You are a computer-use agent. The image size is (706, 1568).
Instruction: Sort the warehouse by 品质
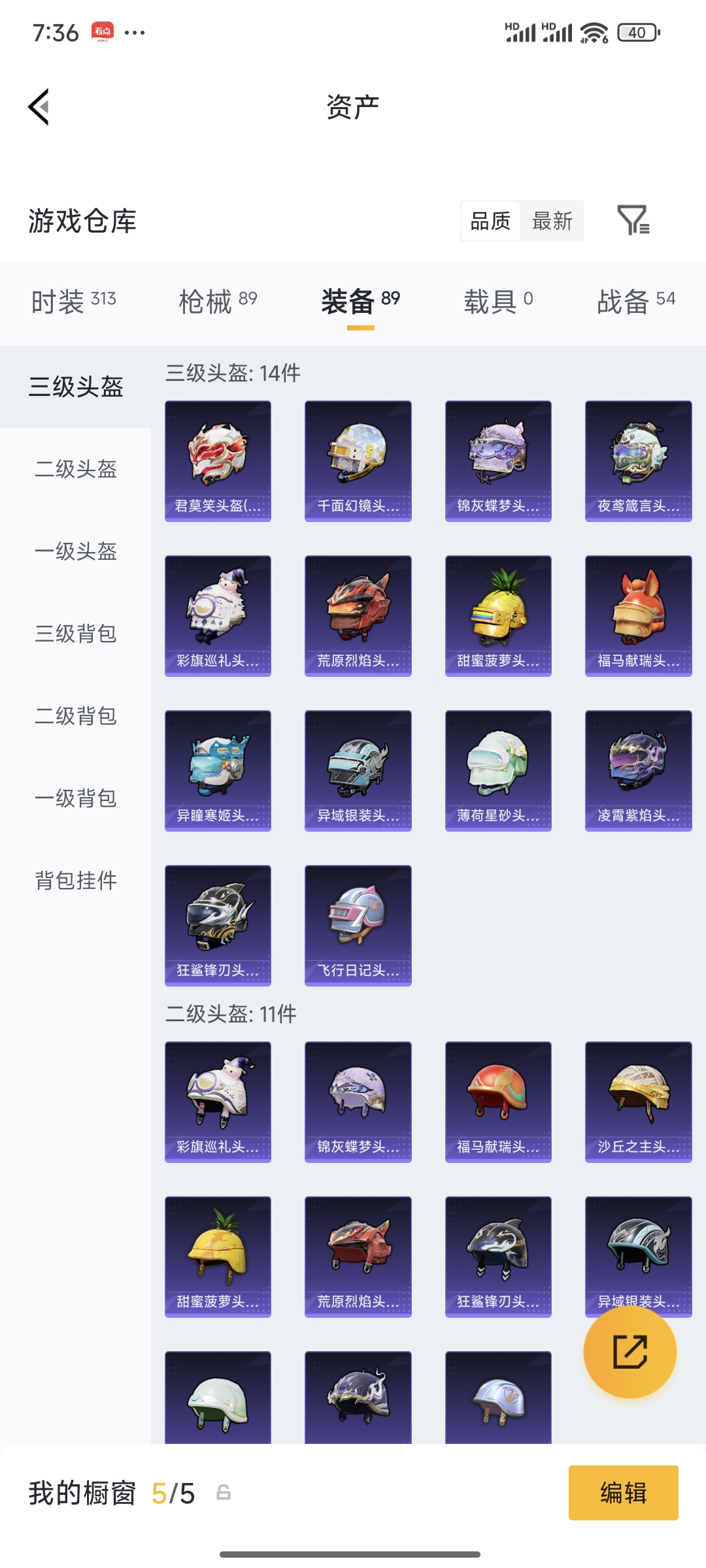pyautogui.click(x=490, y=221)
